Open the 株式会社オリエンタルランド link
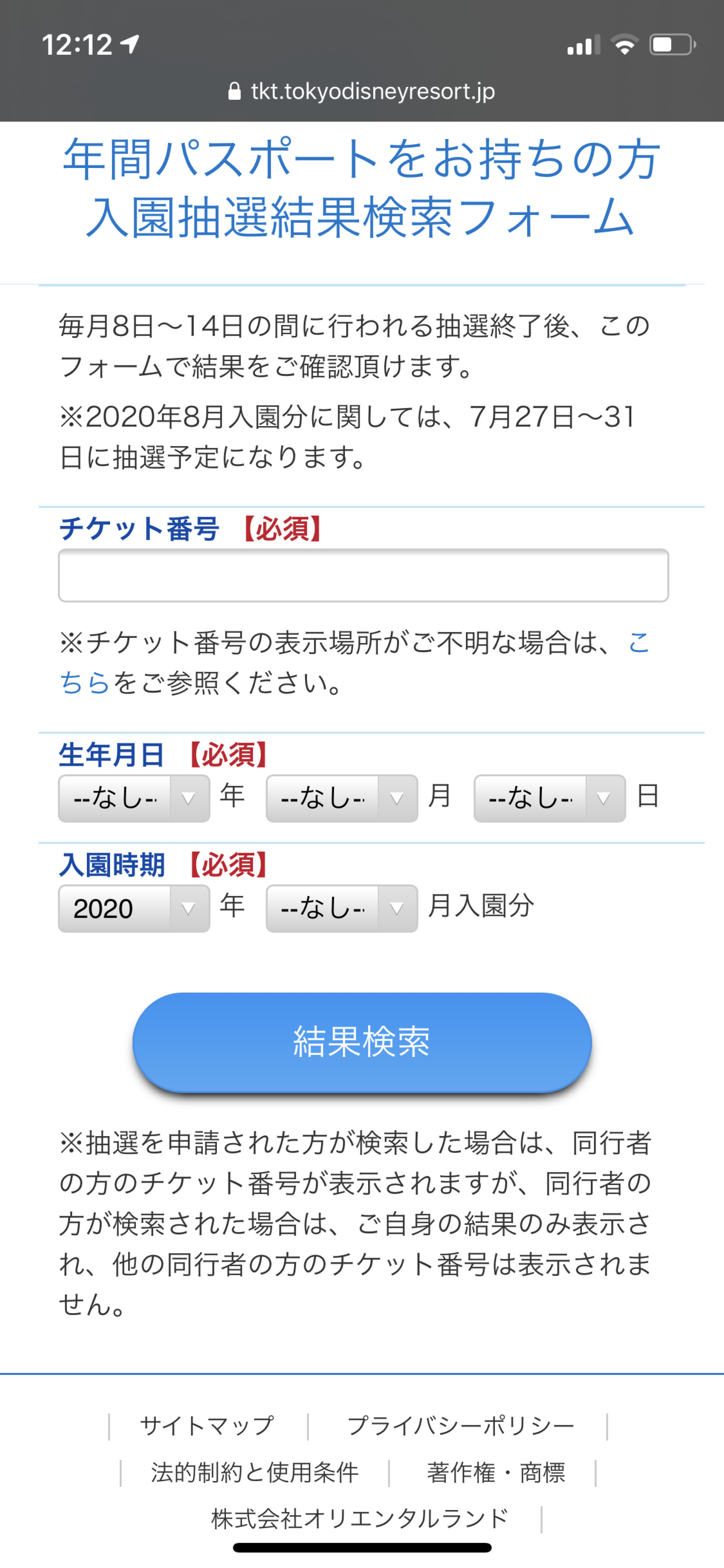 [359, 1519]
